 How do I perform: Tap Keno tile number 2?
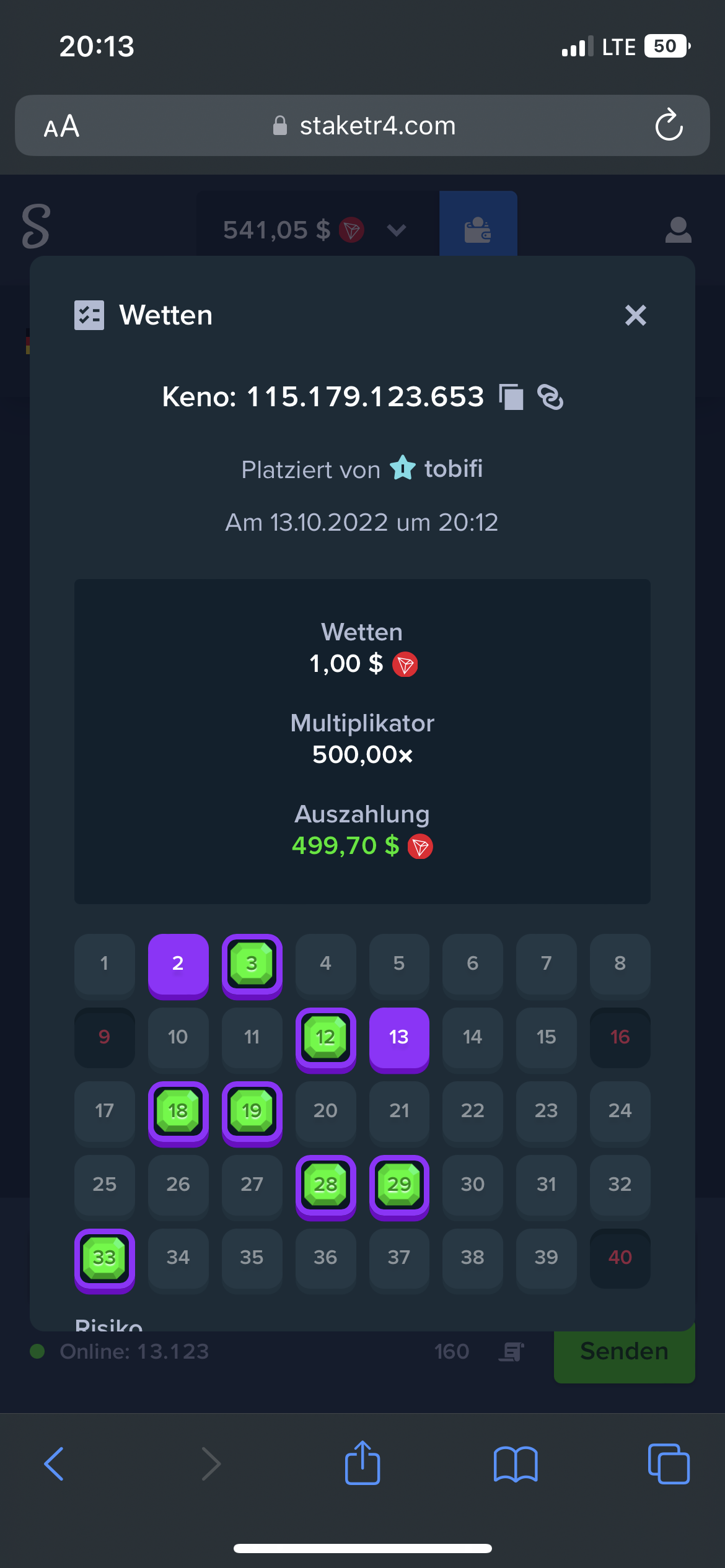click(x=178, y=965)
